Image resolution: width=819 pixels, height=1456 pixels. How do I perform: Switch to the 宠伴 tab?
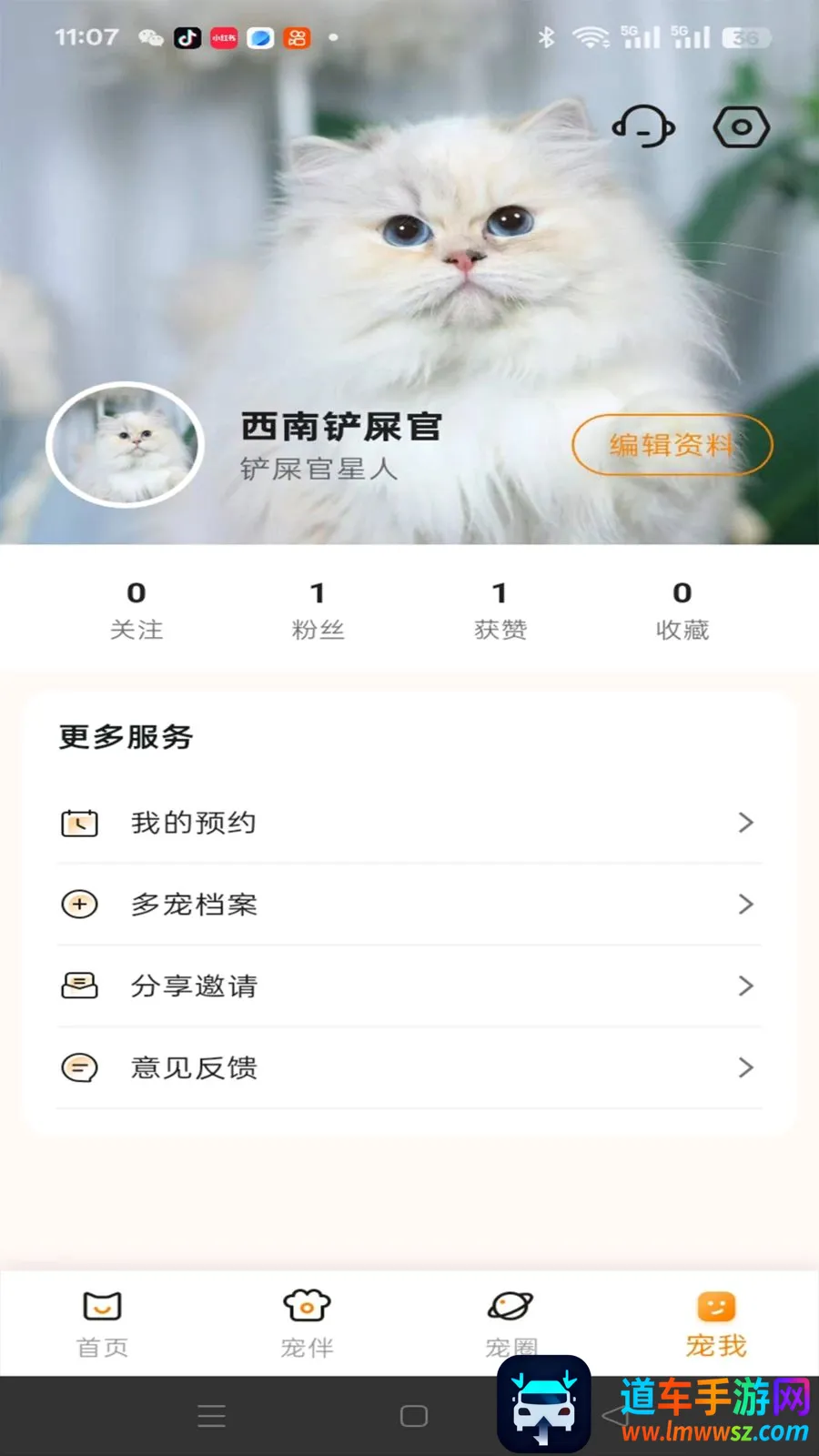(x=307, y=1324)
